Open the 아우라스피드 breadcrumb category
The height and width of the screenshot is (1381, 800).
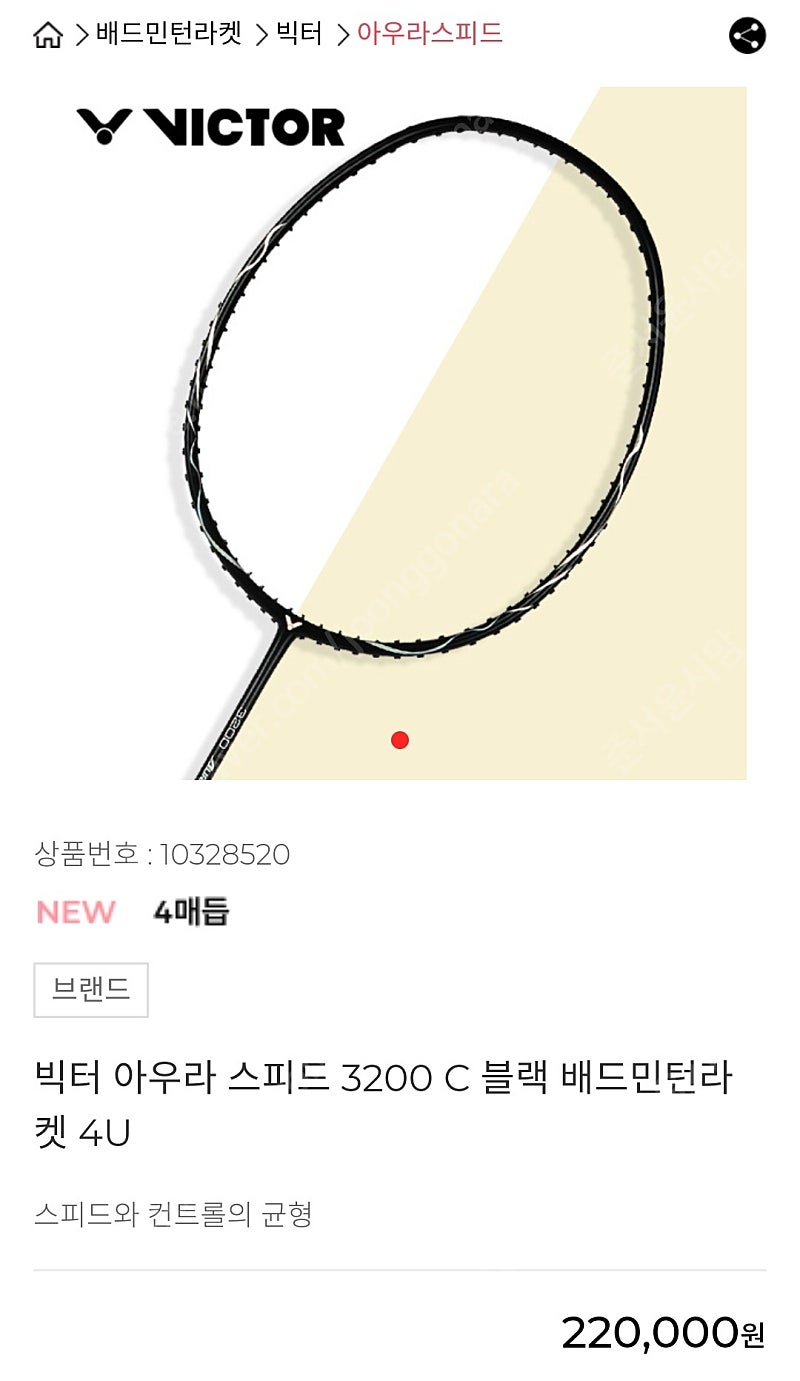430,35
